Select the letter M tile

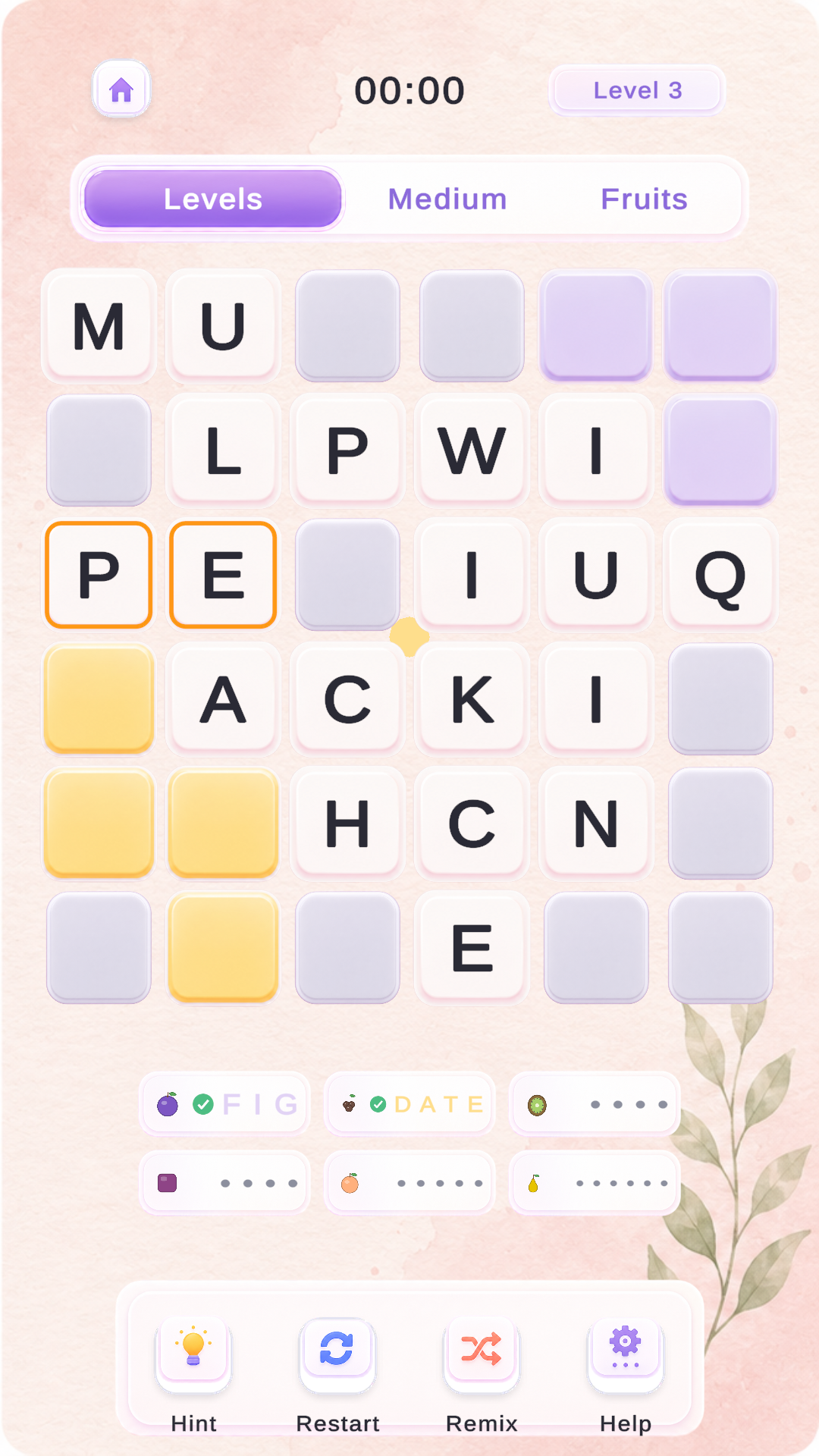99,326
